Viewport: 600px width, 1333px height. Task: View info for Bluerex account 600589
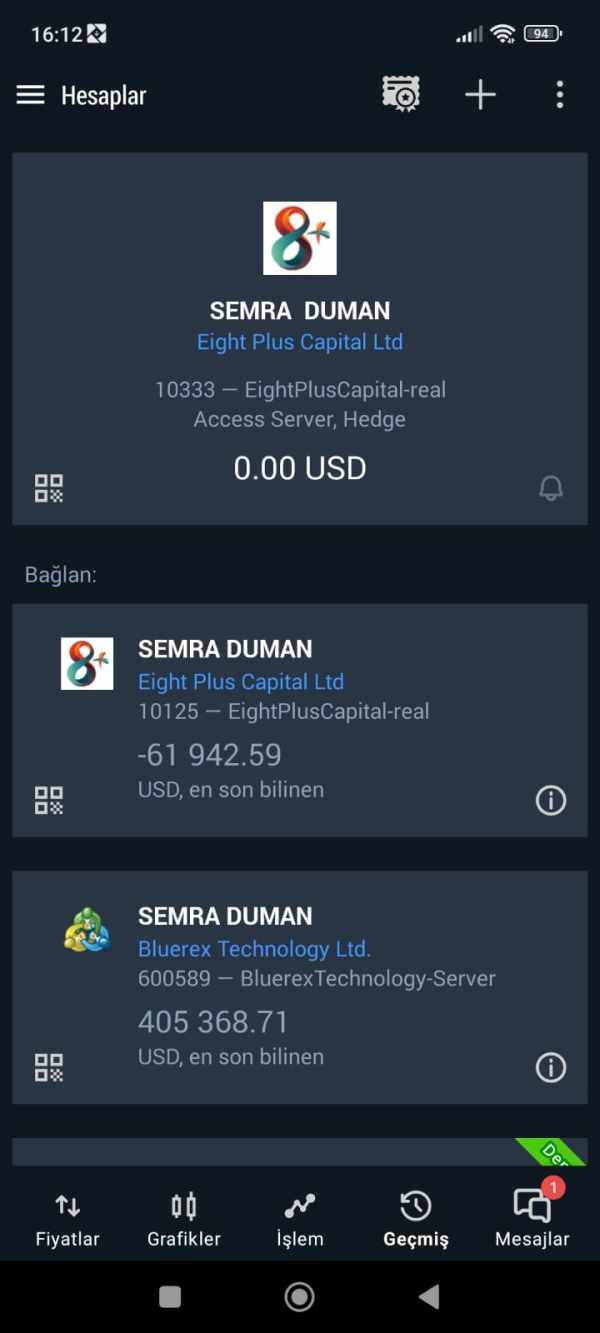click(551, 1067)
